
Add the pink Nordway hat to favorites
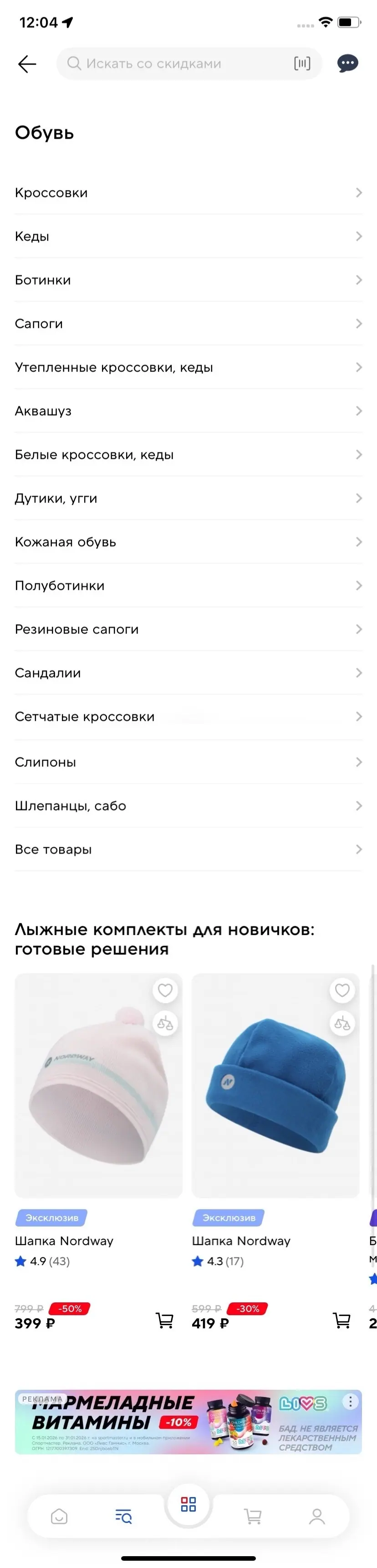click(x=165, y=990)
